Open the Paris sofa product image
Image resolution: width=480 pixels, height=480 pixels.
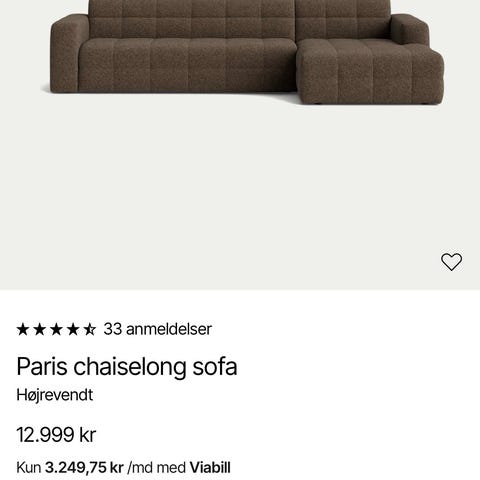[247, 53]
